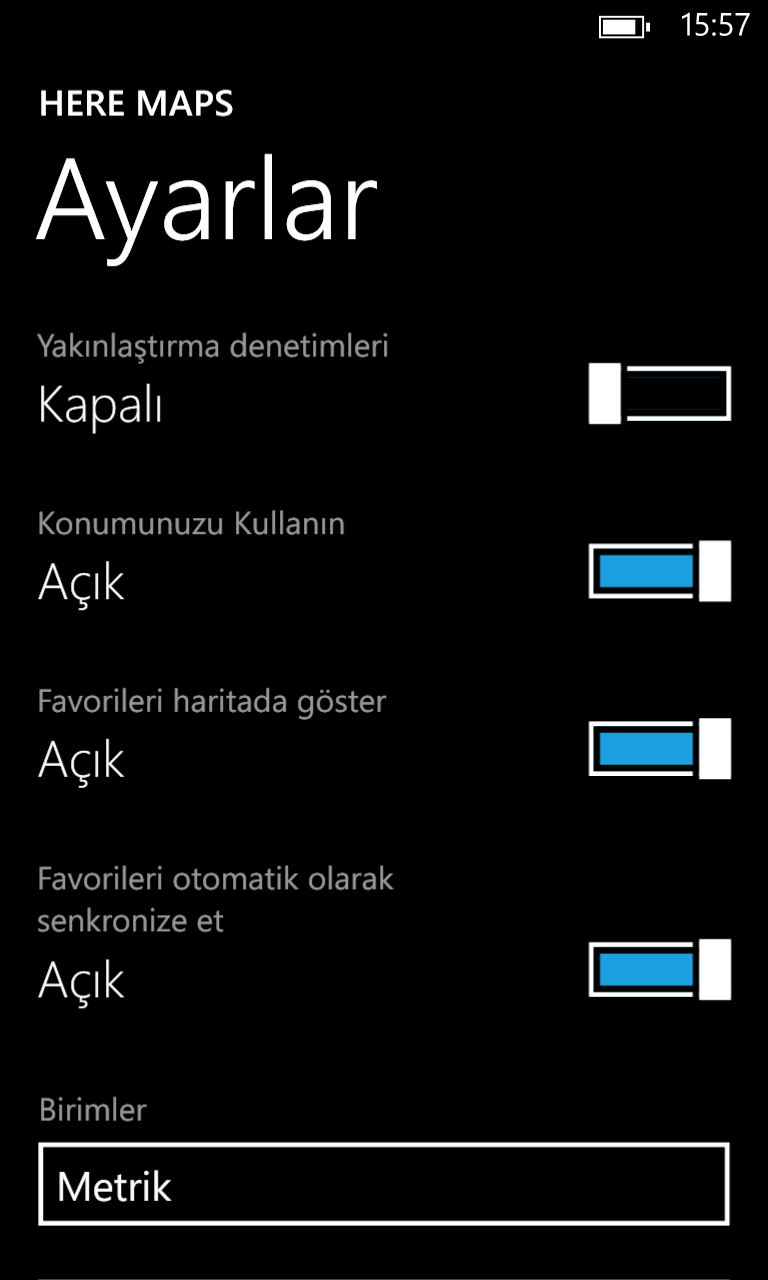This screenshot has width=768, height=1280.
Task: Disable Favorileri haritada göster switch
Action: (660, 749)
